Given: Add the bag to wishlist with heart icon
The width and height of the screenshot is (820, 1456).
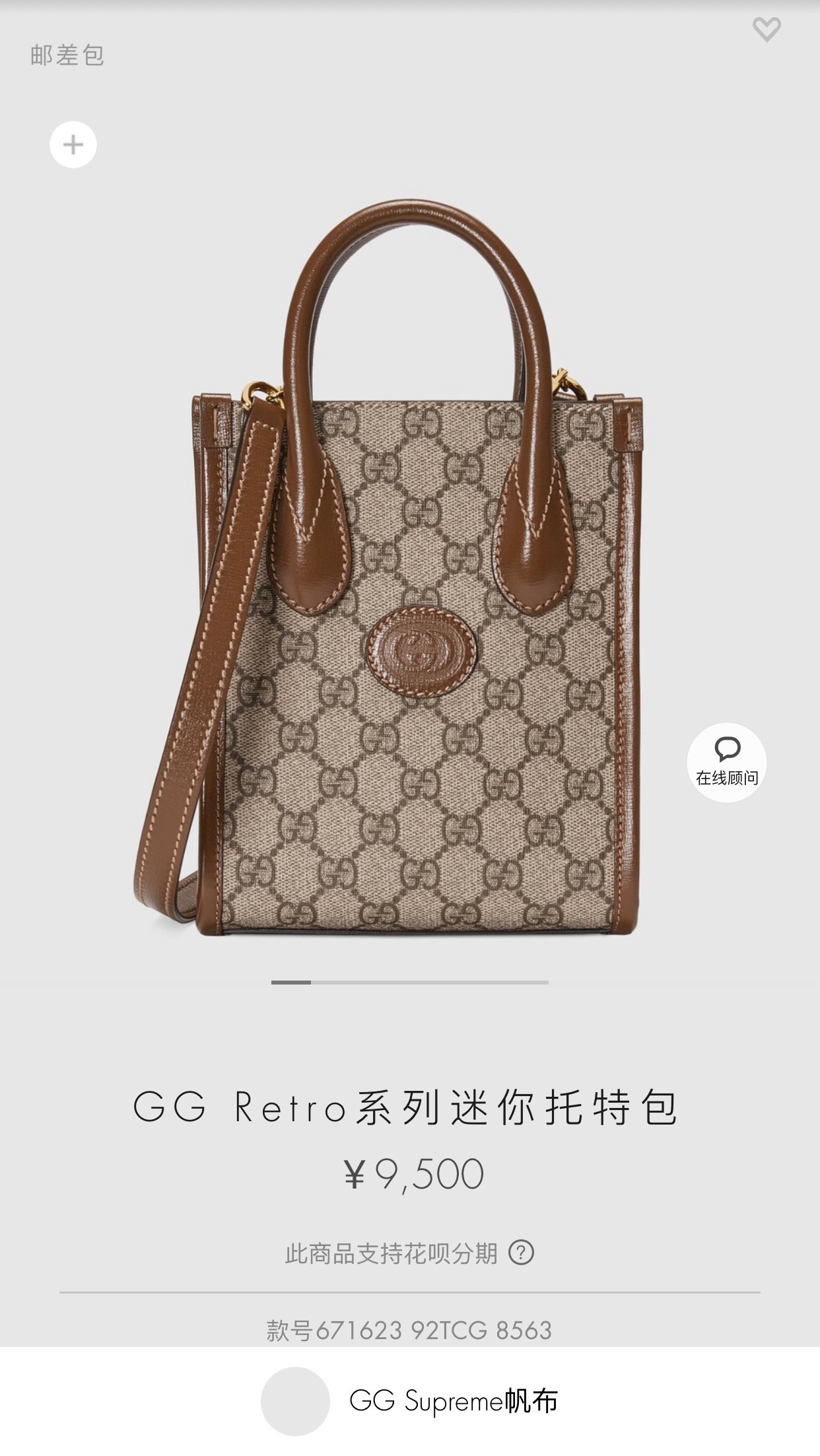Looking at the screenshot, I should pyautogui.click(x=767, y=30).
